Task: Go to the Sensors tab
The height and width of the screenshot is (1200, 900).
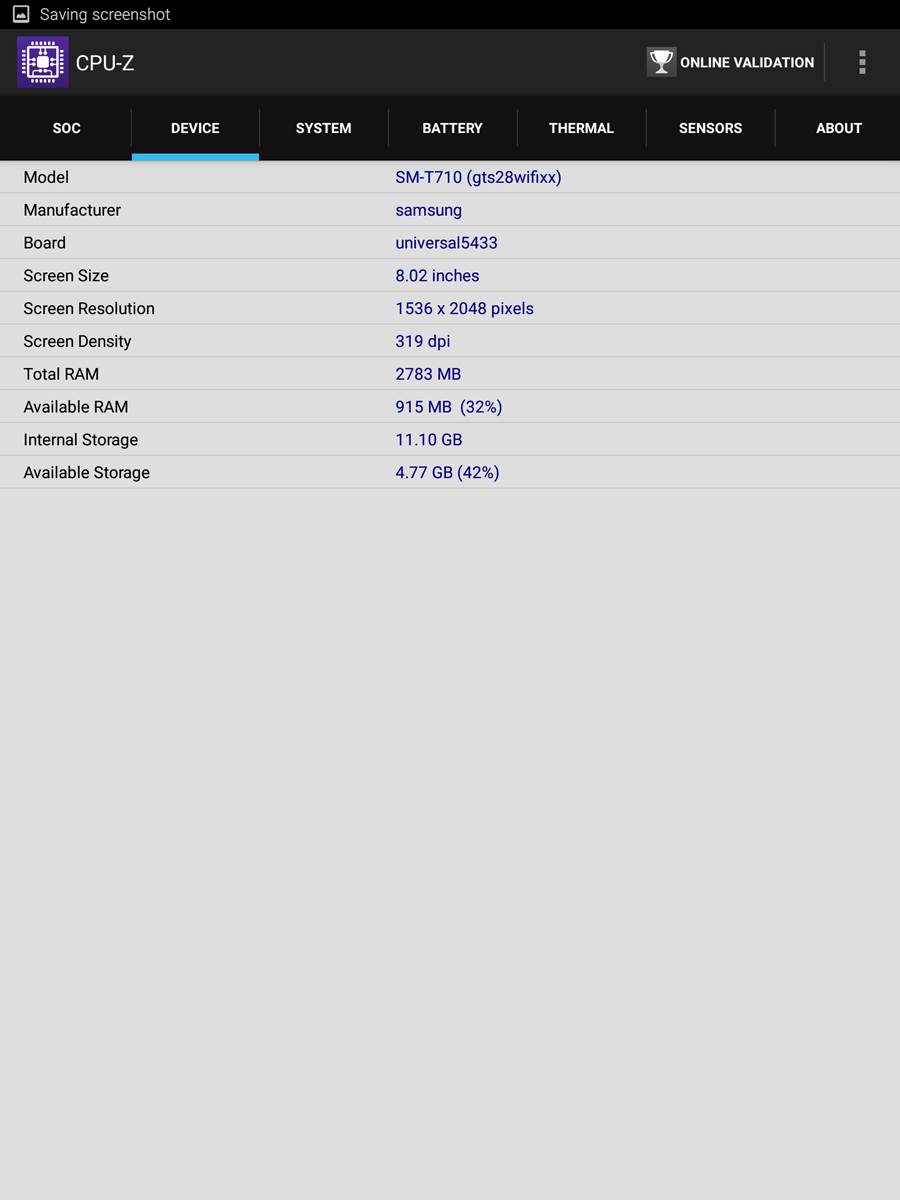Action: pos(710,128)
